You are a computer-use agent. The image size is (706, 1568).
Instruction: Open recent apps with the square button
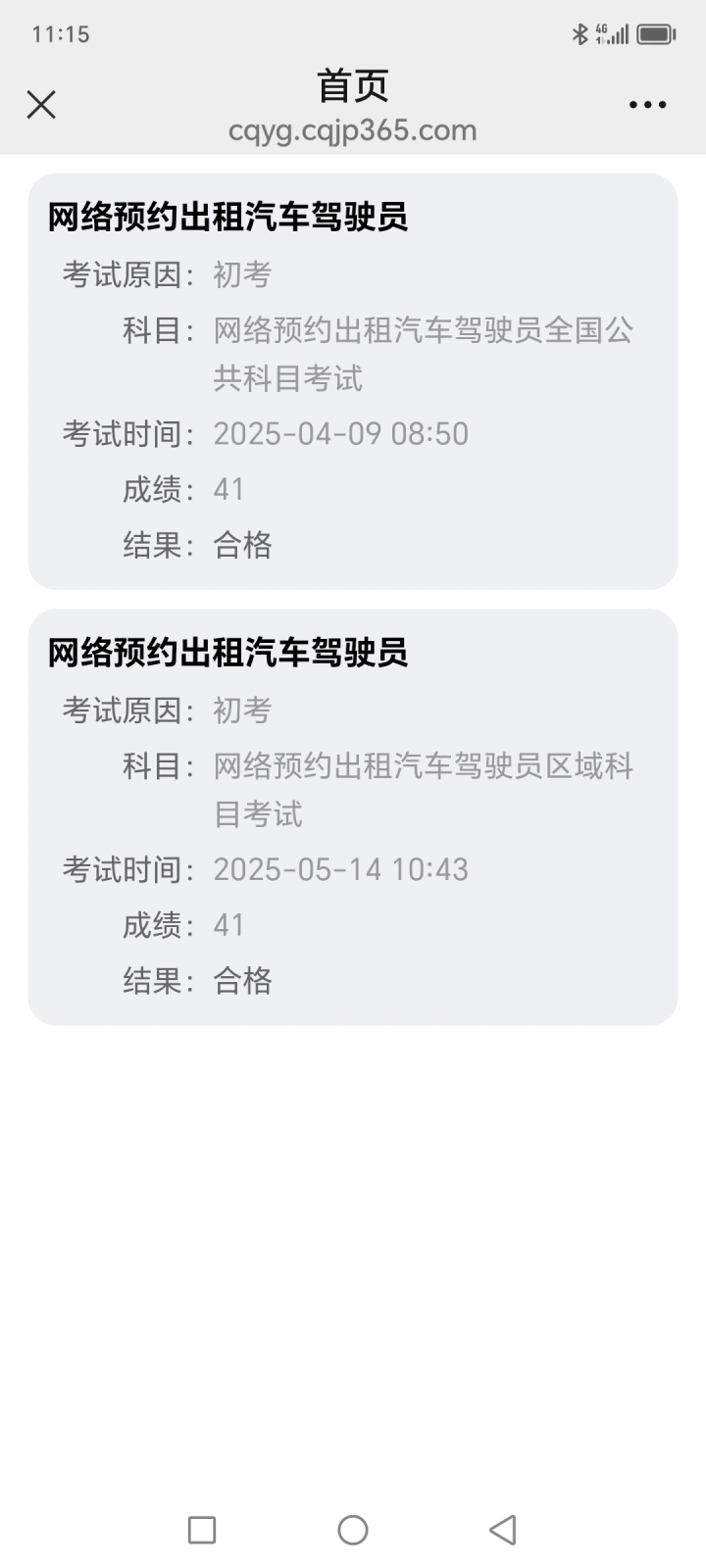pos(202,1530)
